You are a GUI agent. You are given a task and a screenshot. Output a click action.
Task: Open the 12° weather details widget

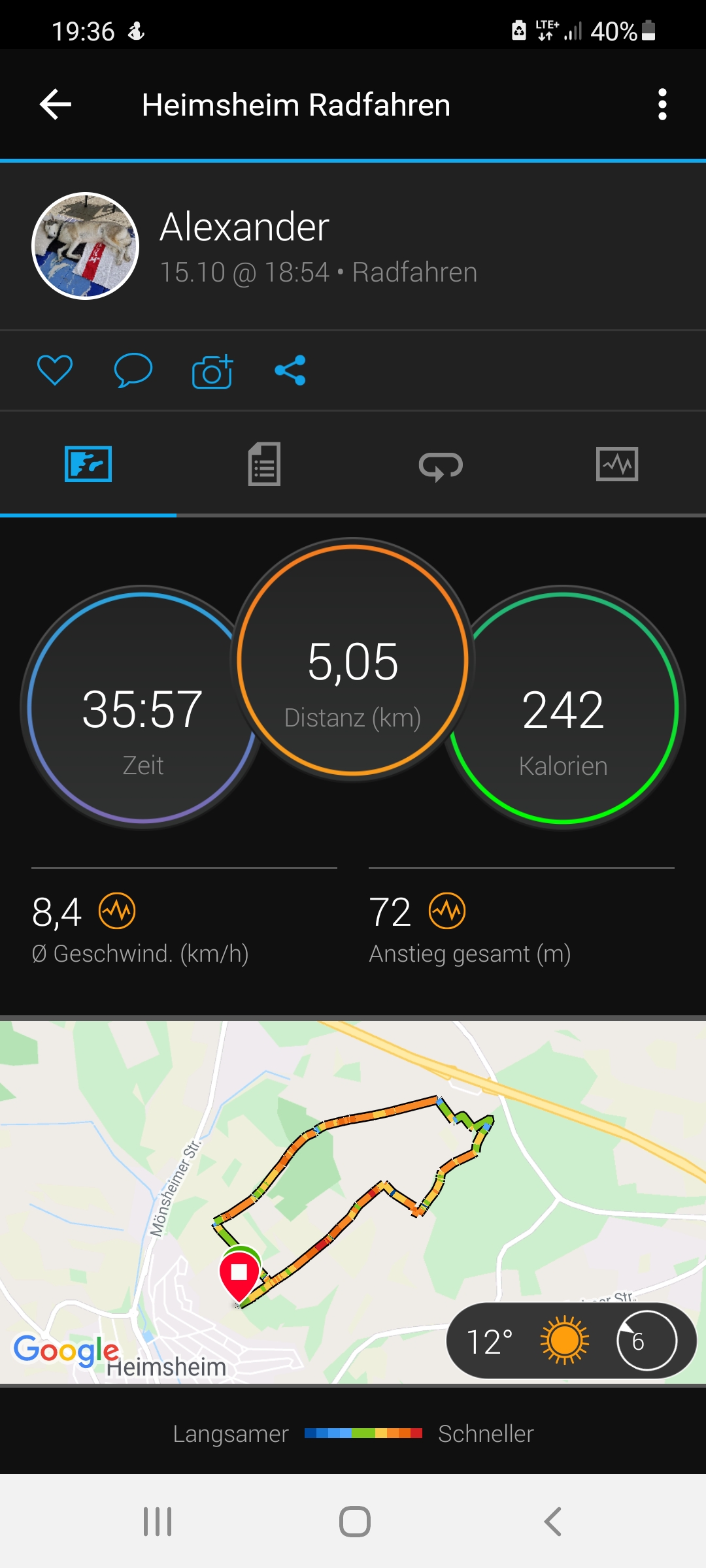pyautogui.click(x=570, y=1341)
